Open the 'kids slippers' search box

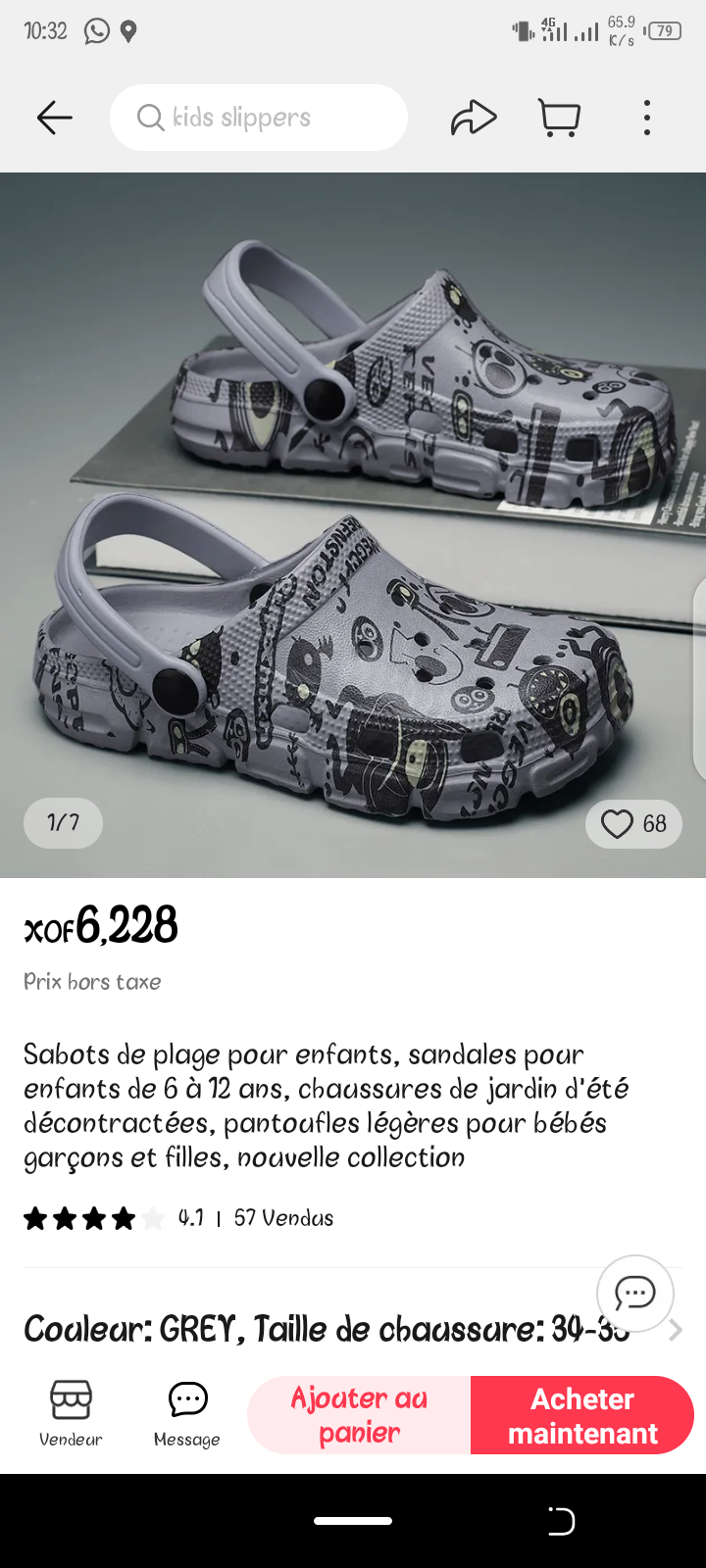coord(259,119)
